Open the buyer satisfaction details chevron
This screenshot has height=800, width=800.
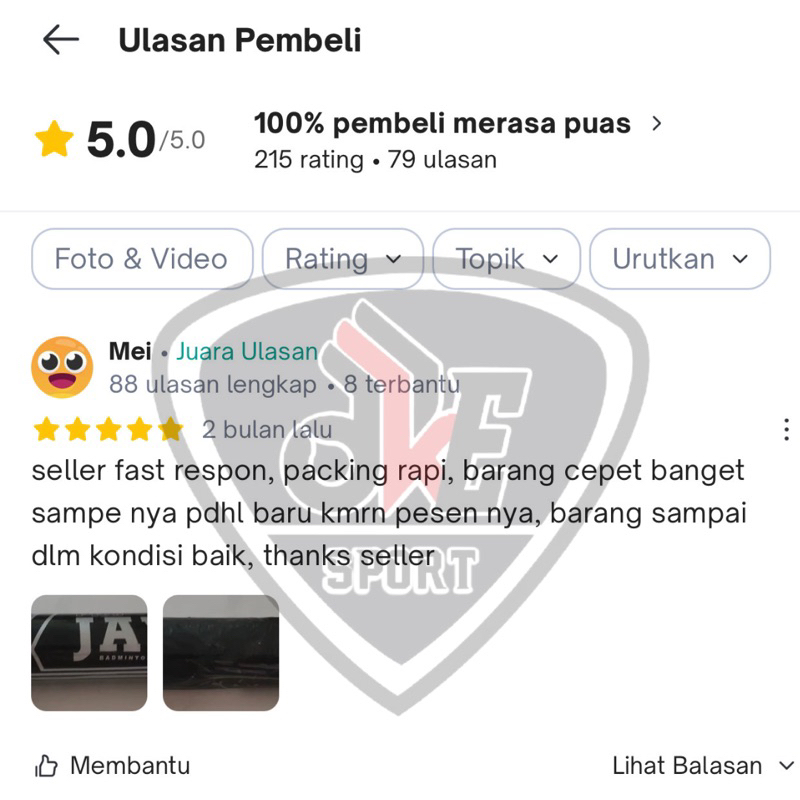click(x=657, y=124)
